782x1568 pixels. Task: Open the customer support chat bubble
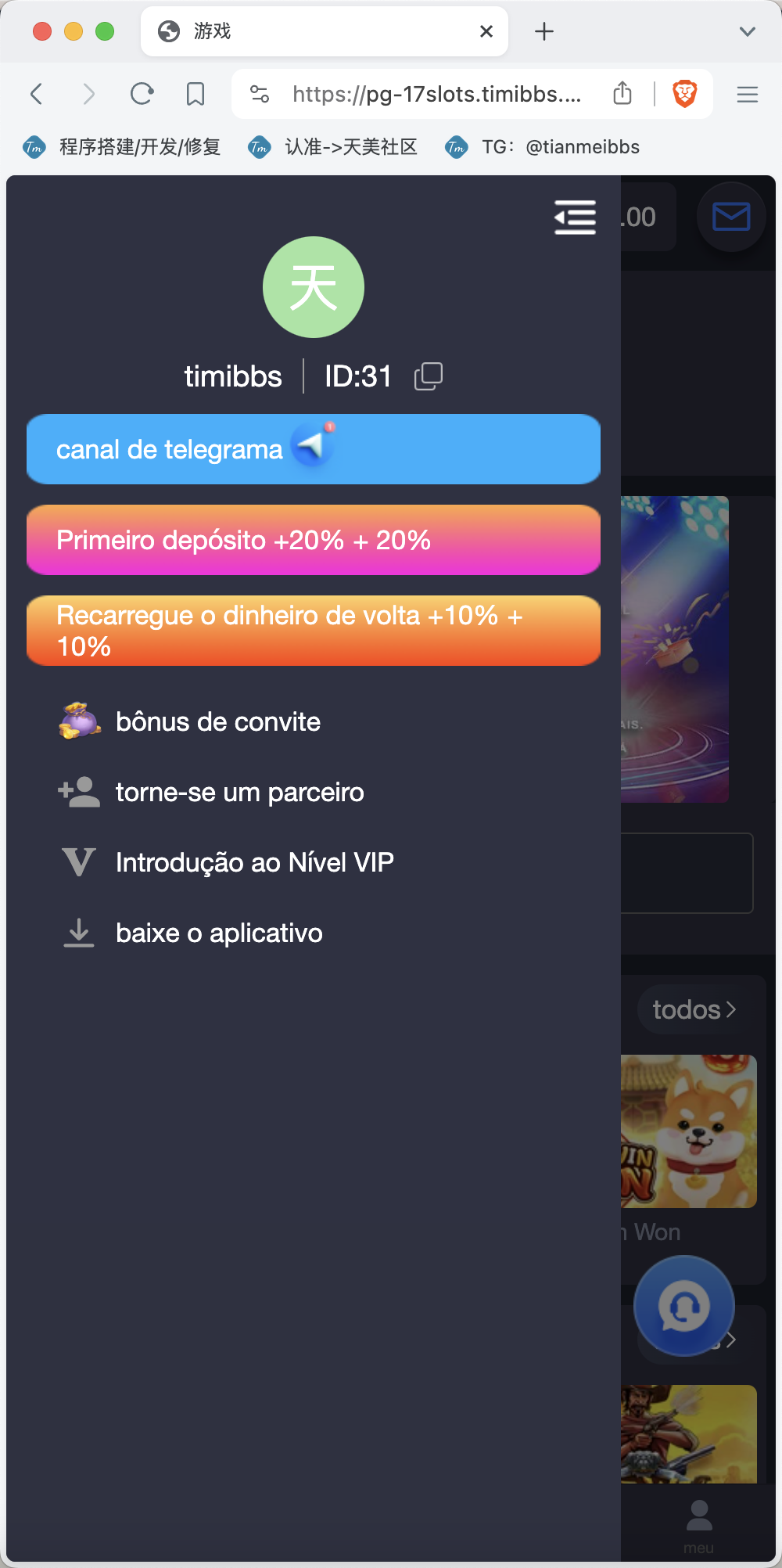[684, 1306]
